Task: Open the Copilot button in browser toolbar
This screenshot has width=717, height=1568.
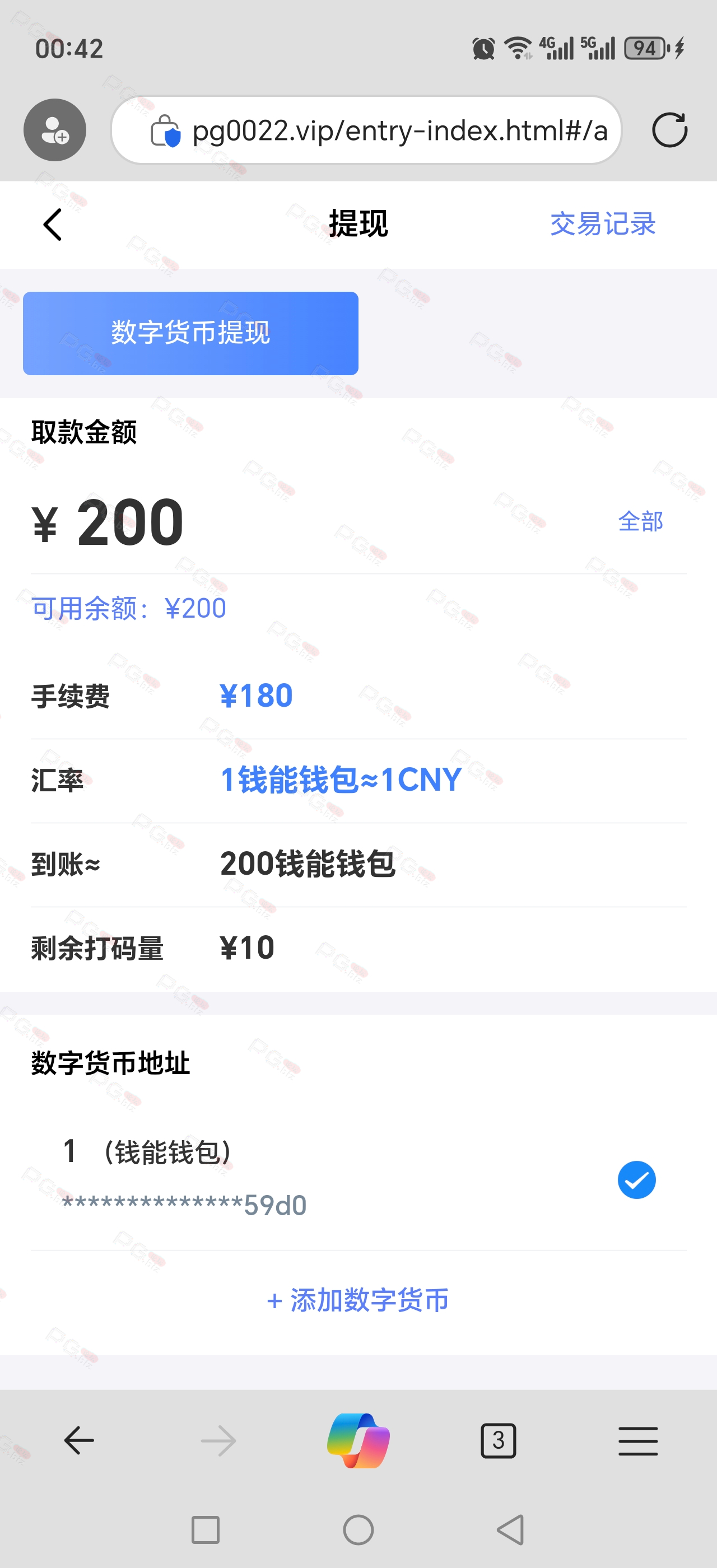Action: (358, 1440)
